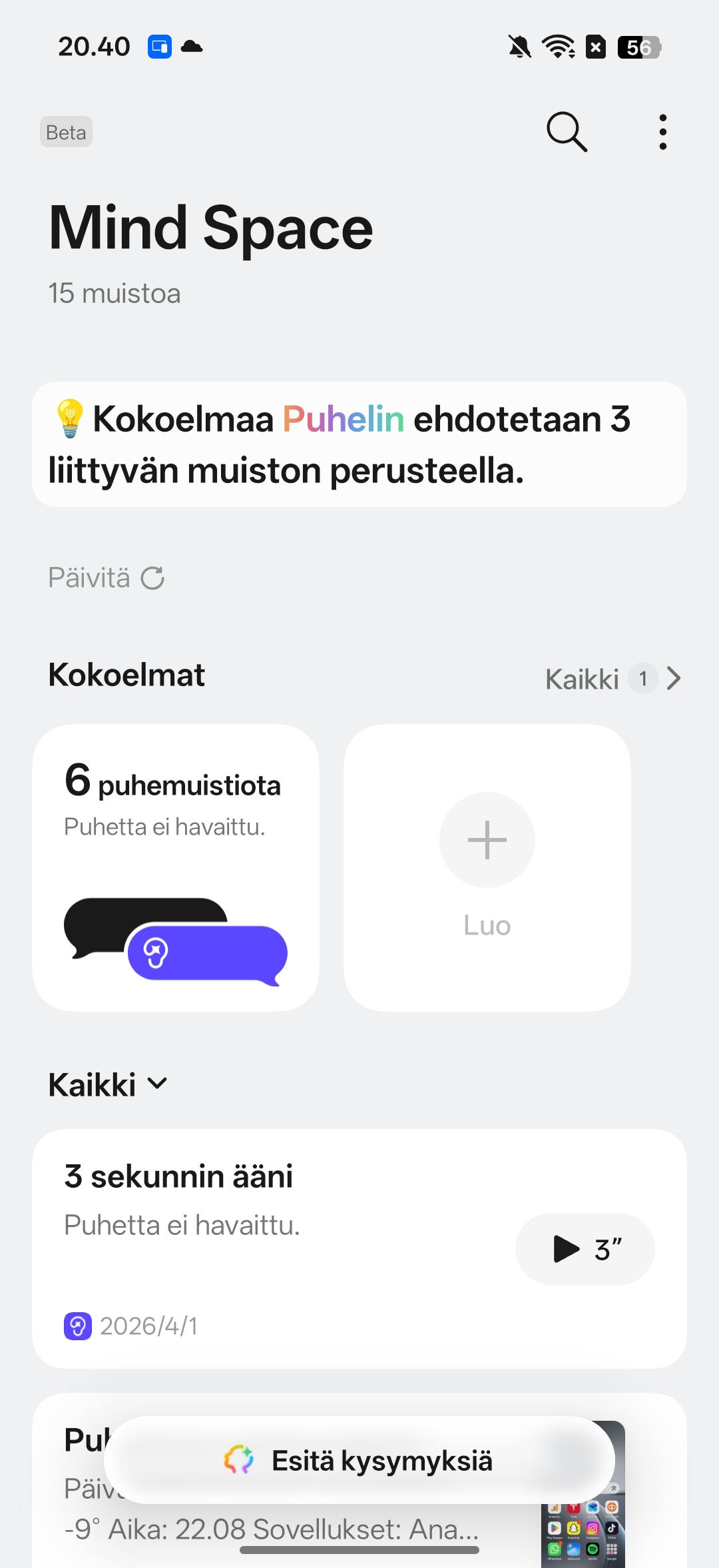Open the search icon

(x=567, y=132)
